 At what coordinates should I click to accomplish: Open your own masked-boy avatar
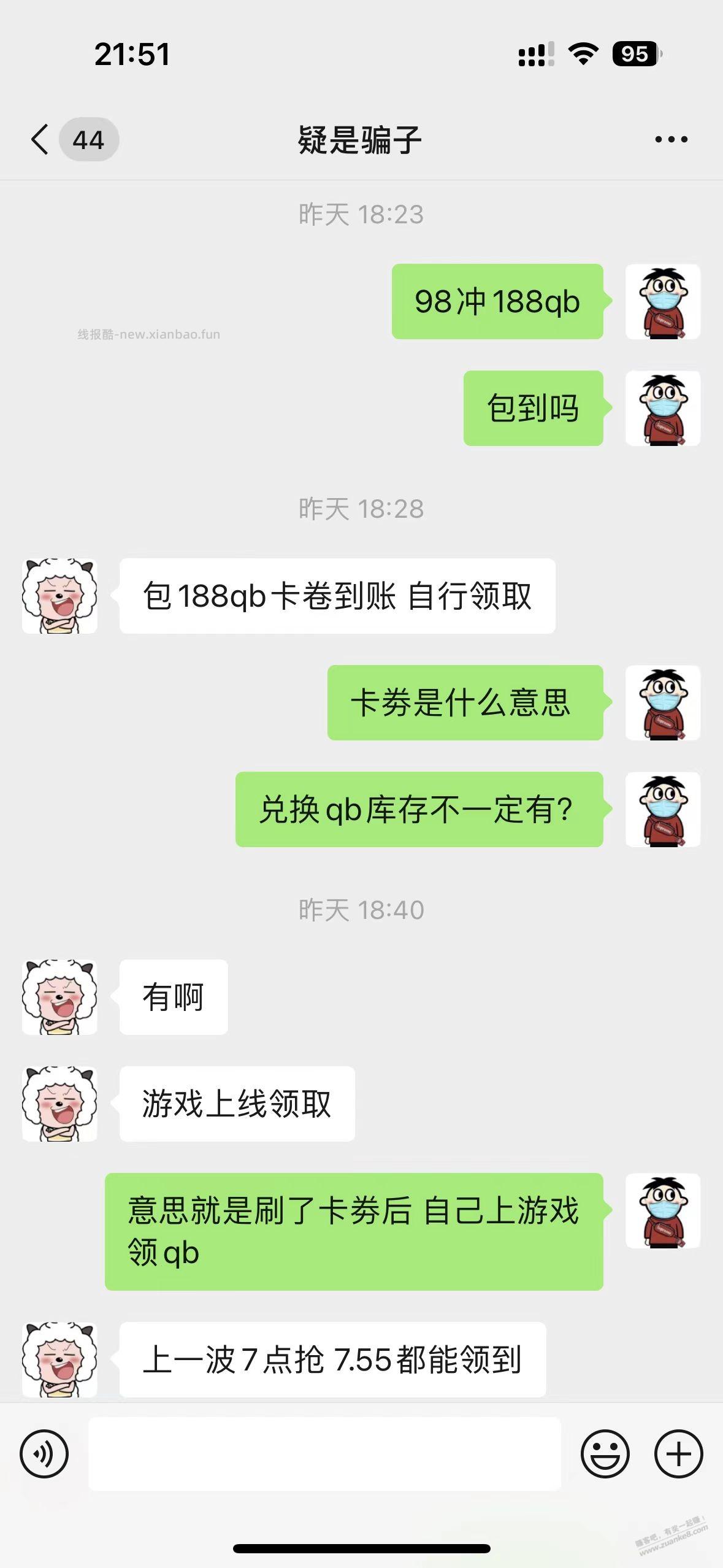click(x=664, y=301)
